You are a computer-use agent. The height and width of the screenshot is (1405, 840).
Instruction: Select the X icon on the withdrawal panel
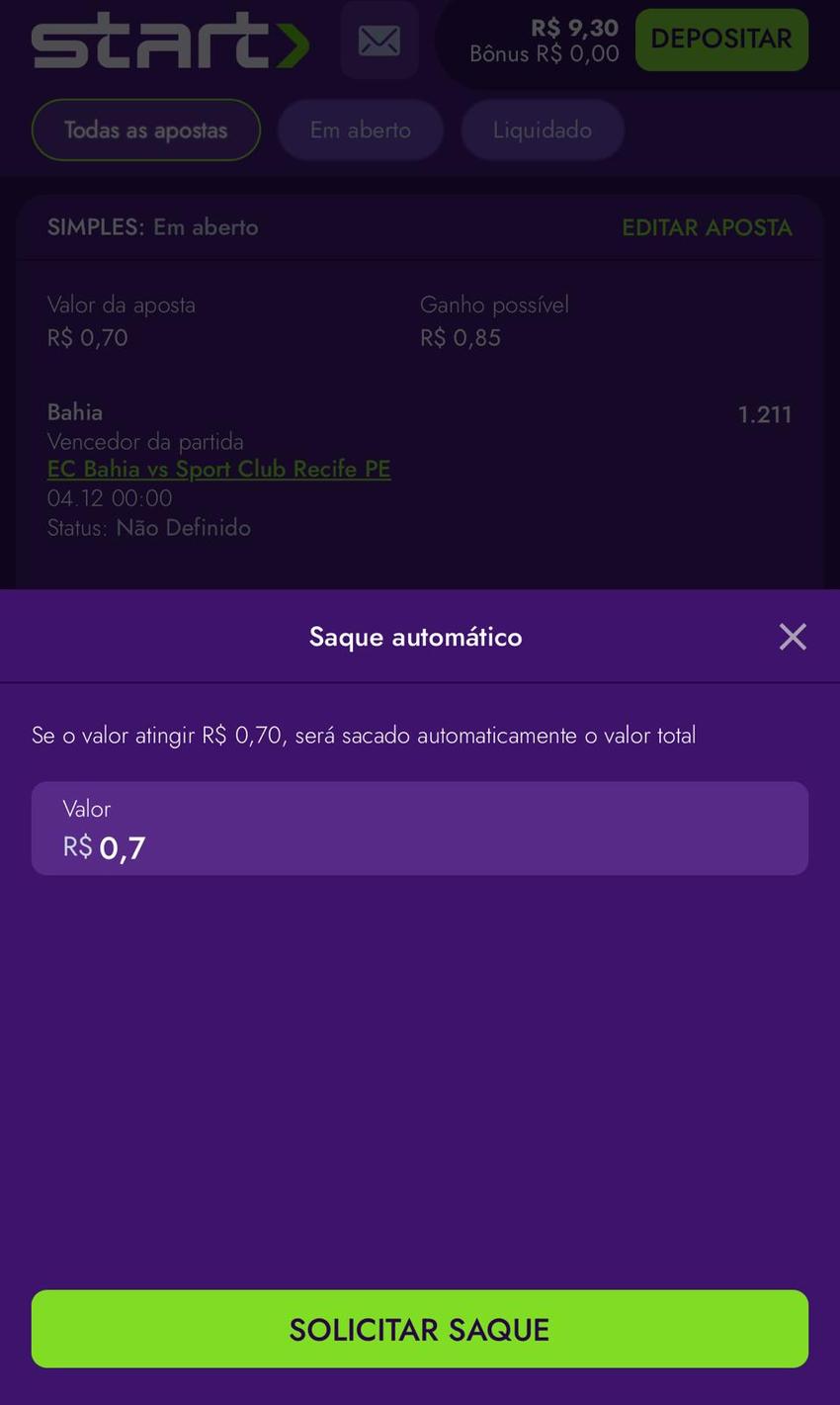793,636
